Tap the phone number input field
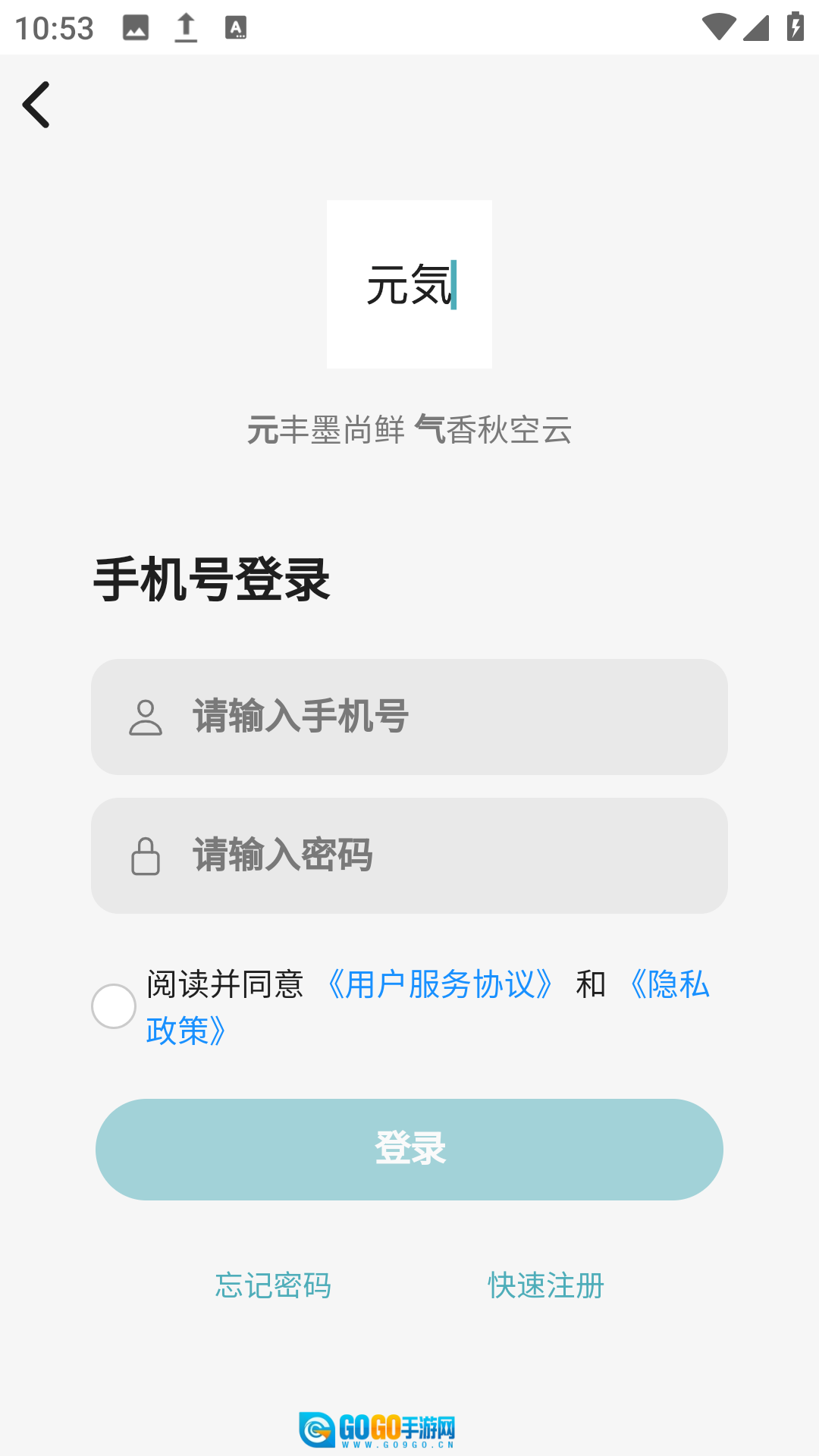Screen dimensions: 819x1456 point(409,717)
